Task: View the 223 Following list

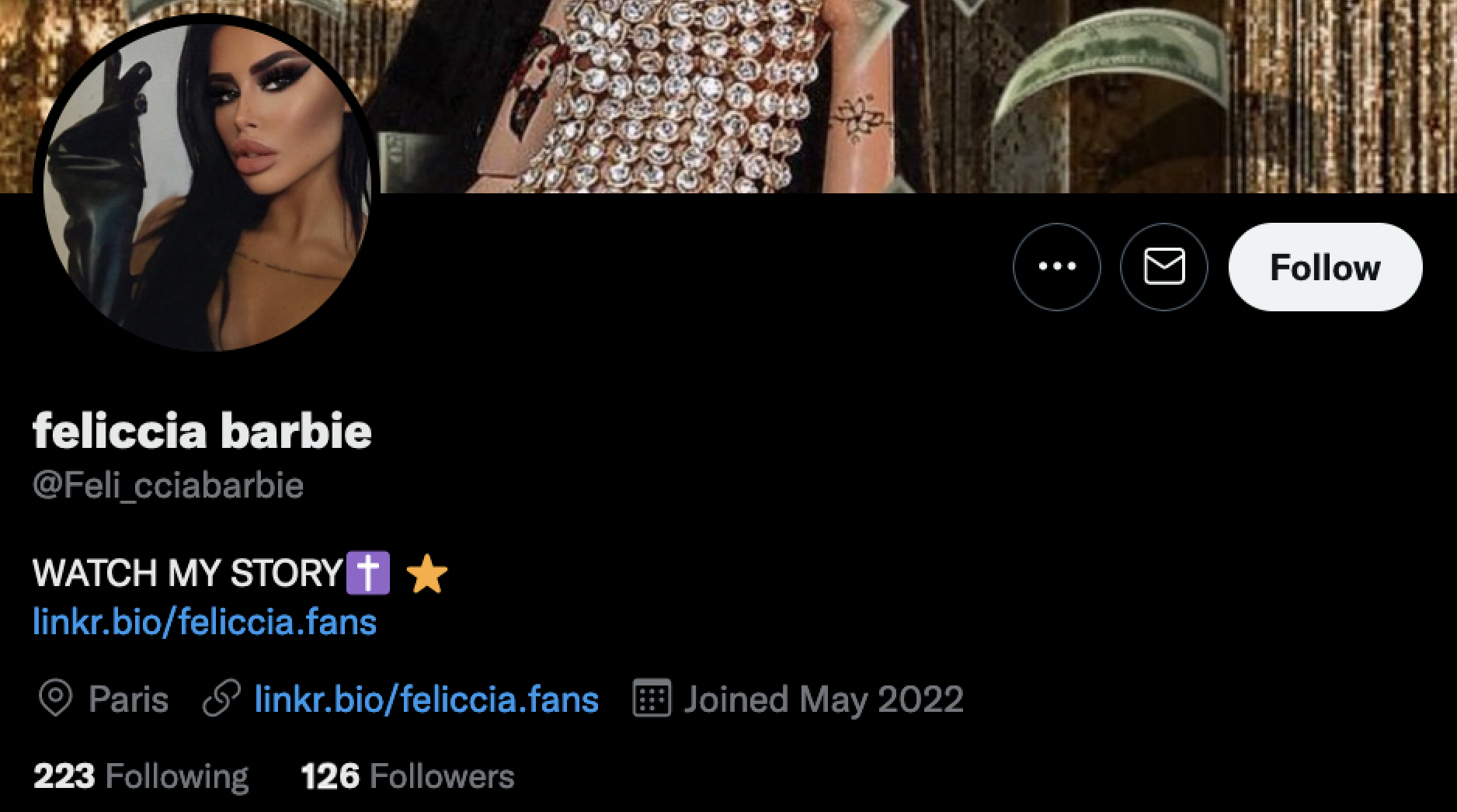Action: tap(141, 776)
